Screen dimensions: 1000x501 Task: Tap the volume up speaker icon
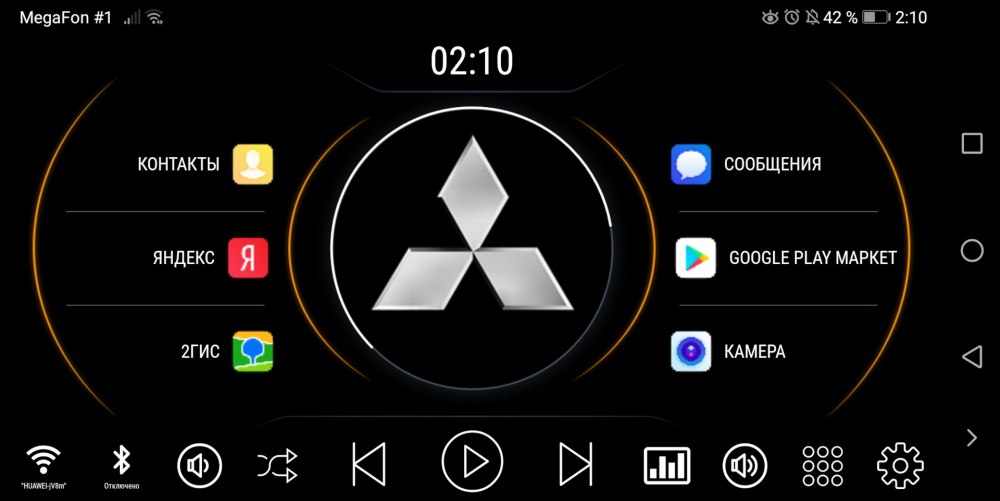(744, 465)
